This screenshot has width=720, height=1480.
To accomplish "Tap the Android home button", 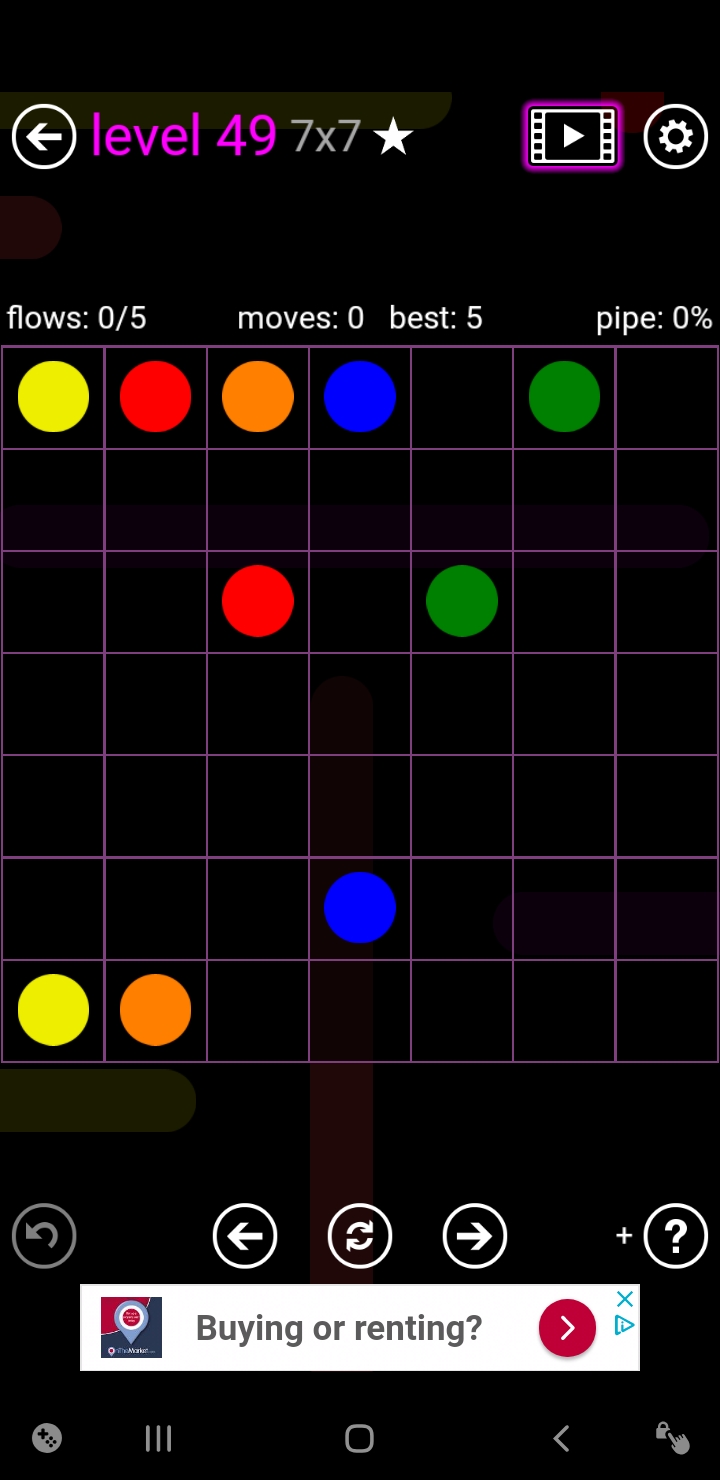I will click(359, 1438).
